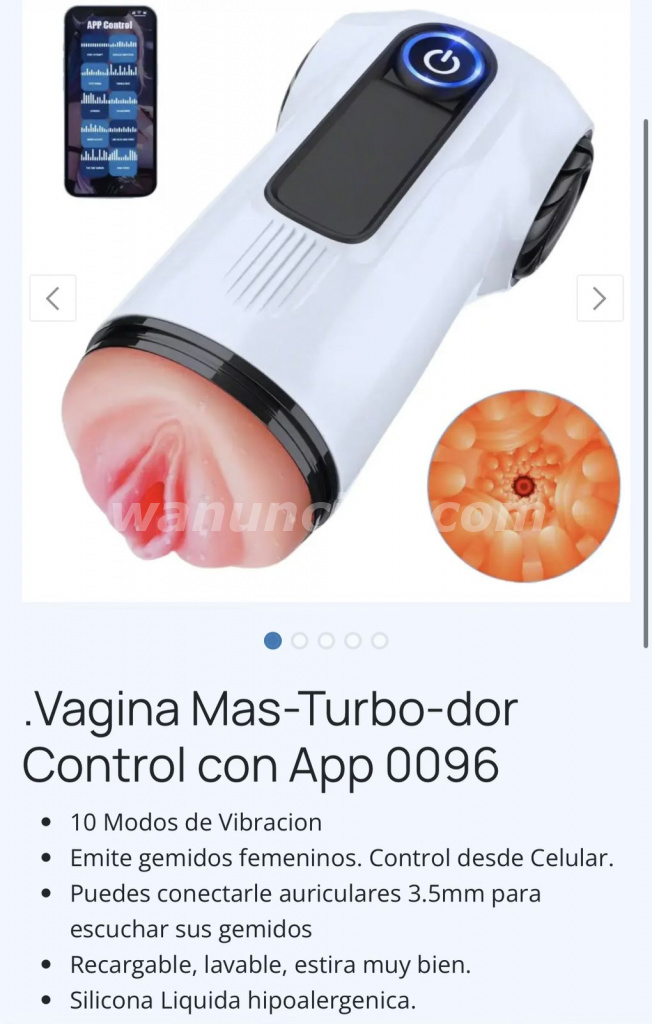Jump to second carousel image dot
This screenshot has width=652, height=1024.
[300, 641]
